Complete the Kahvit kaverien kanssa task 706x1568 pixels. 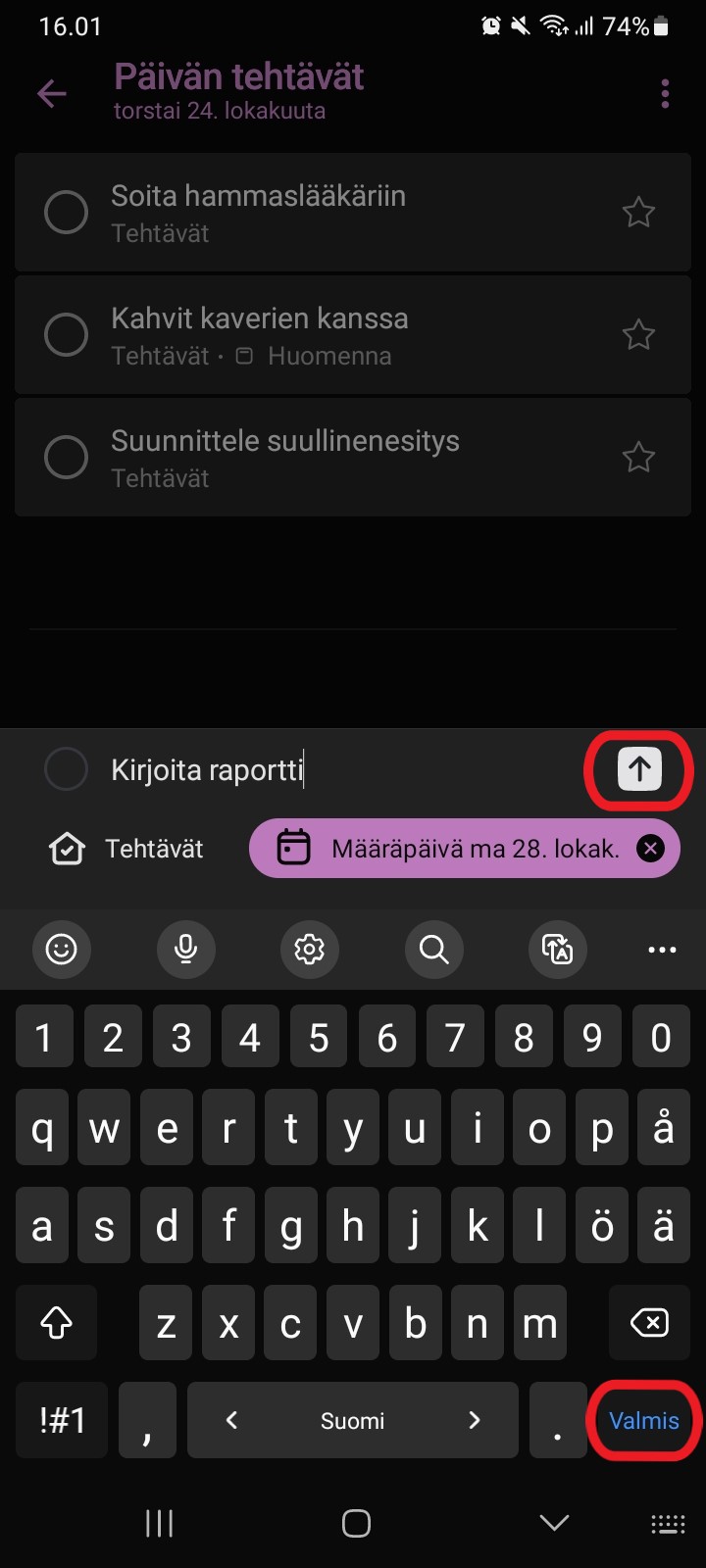click(67, 334)
